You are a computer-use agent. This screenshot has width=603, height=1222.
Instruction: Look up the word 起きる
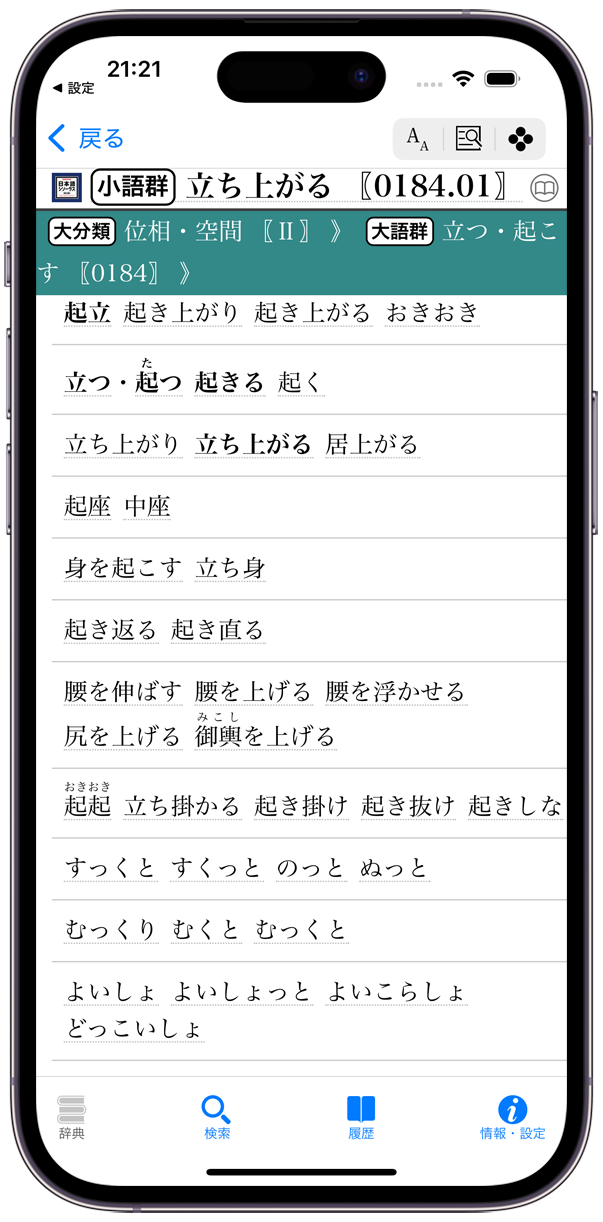229,382
